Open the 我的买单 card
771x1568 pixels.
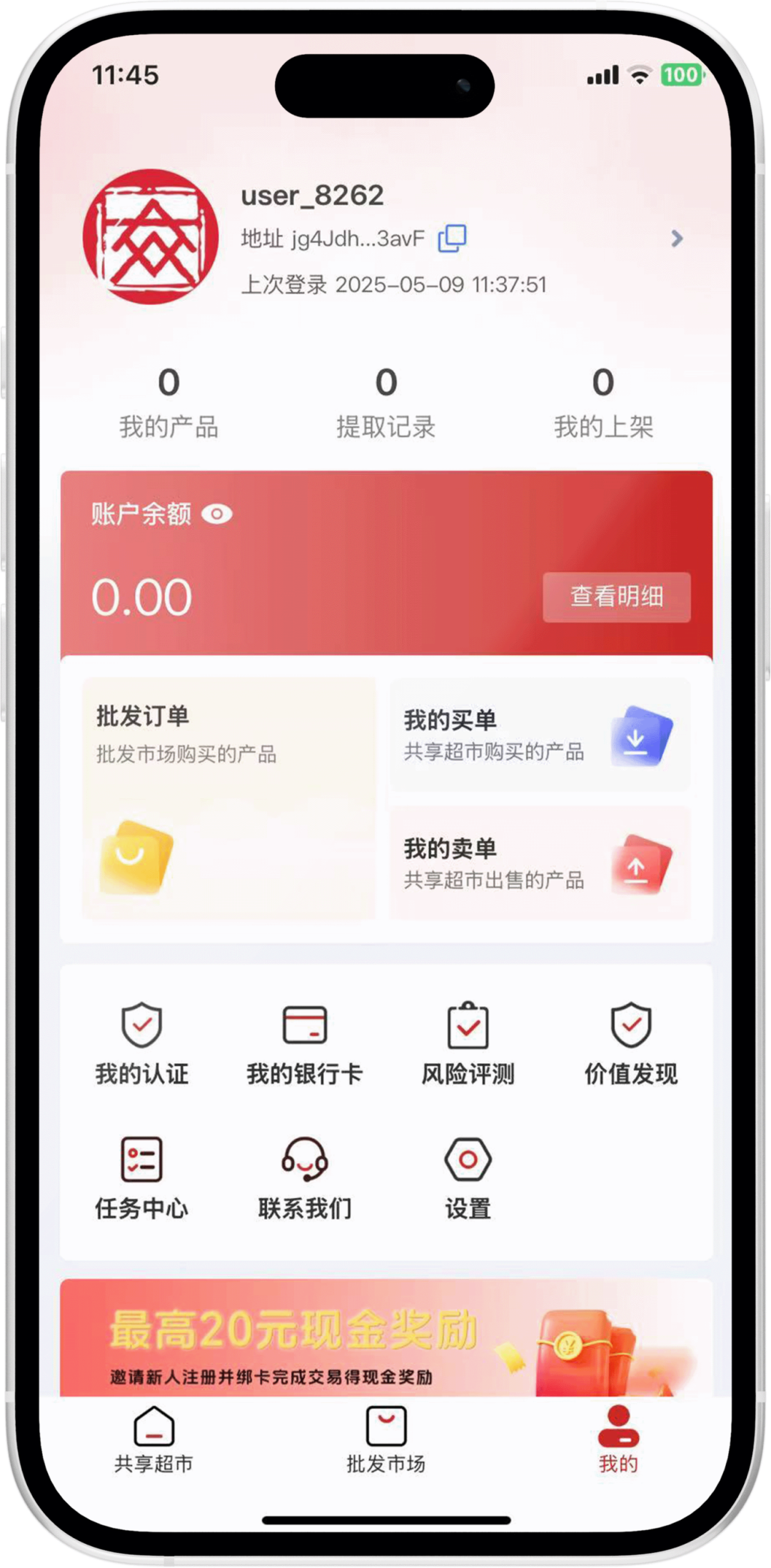tap(540, 735)
